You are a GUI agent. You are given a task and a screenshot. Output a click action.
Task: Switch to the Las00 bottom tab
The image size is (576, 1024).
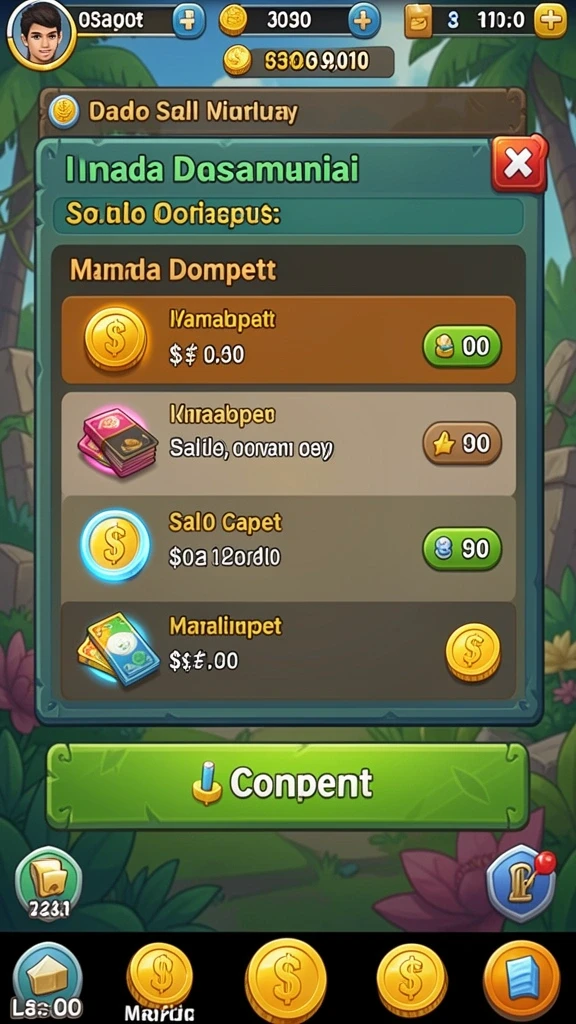(x=48, y=982)
